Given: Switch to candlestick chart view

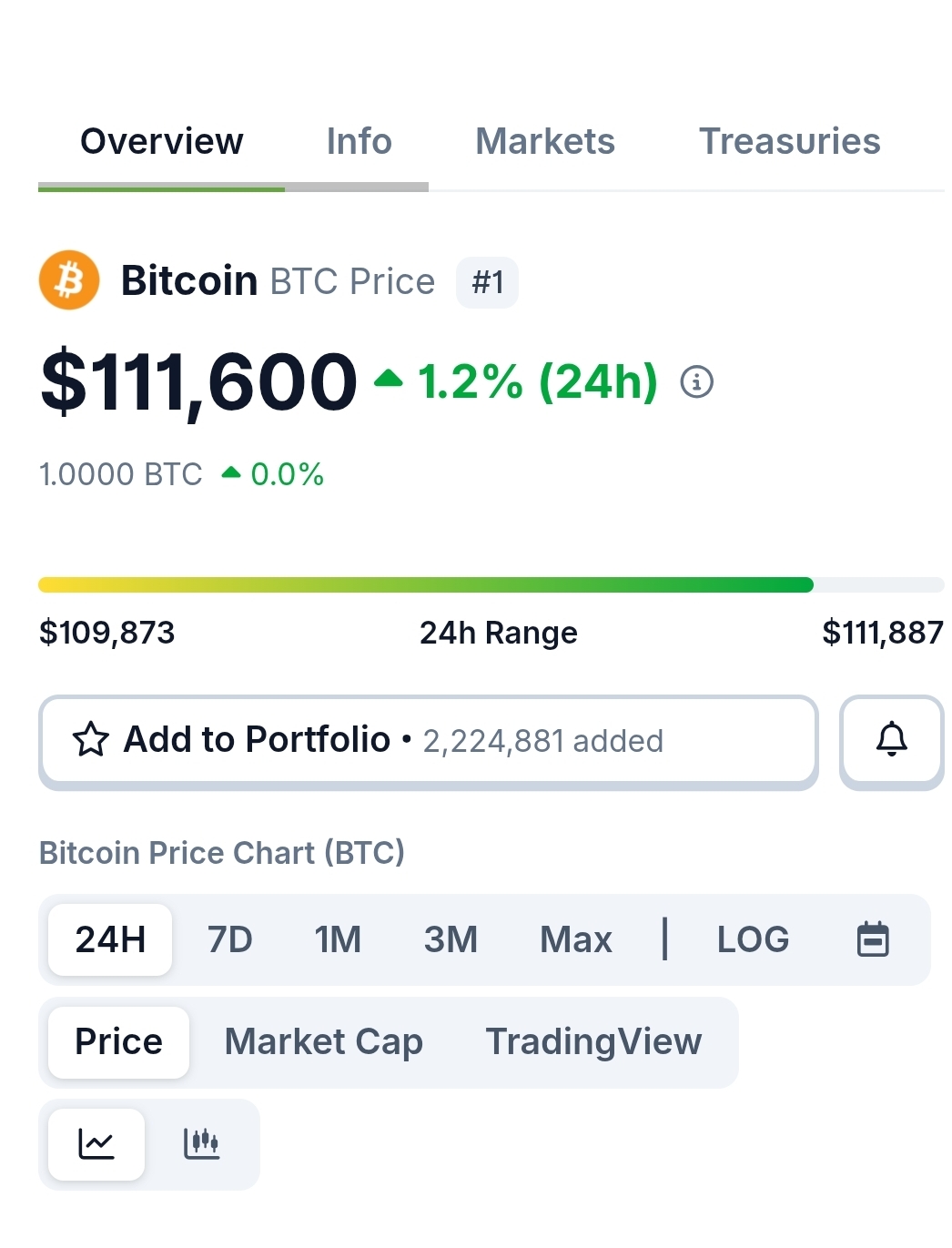Looking at the screenshot, I should click(201, 1143).
